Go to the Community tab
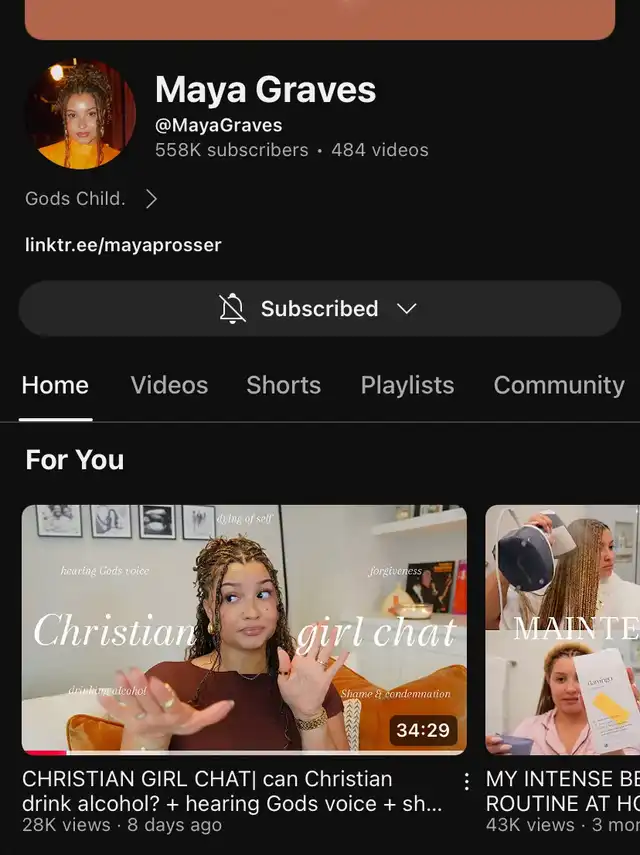The height and width of the screenshot is (855, 640). click(558, 385)
